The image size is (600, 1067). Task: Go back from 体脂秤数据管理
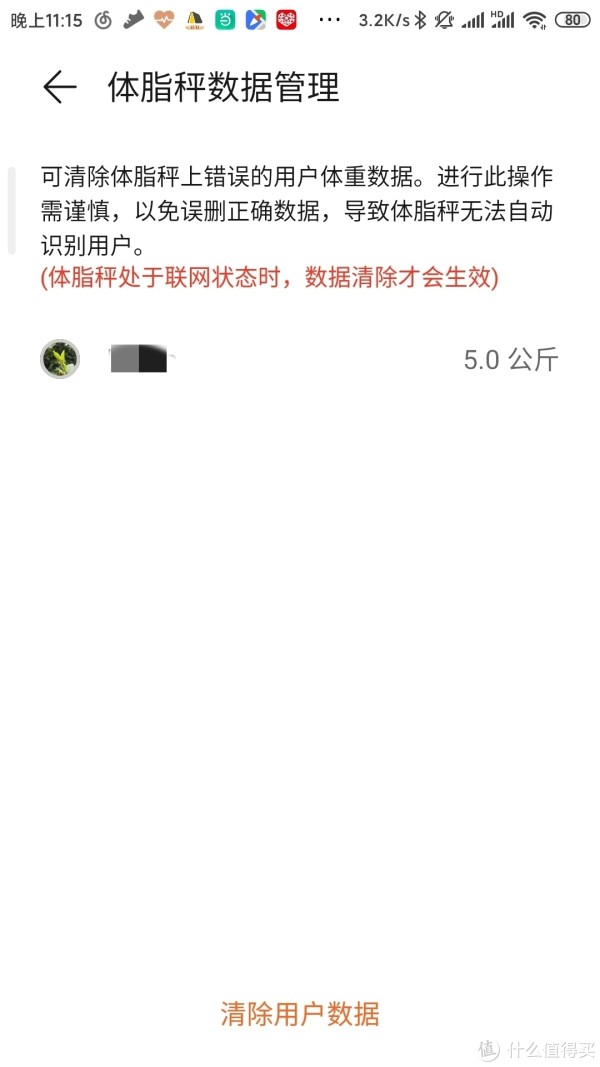point(60,88)
